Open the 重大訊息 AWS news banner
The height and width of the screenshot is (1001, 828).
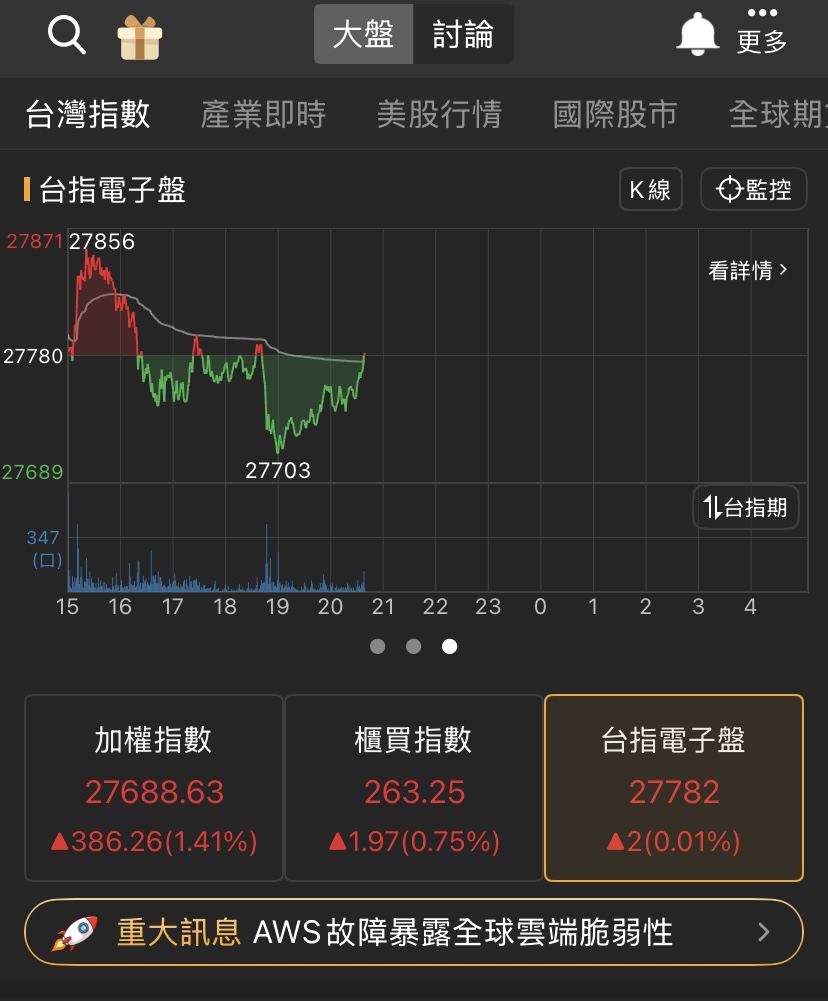click(414, 933)
